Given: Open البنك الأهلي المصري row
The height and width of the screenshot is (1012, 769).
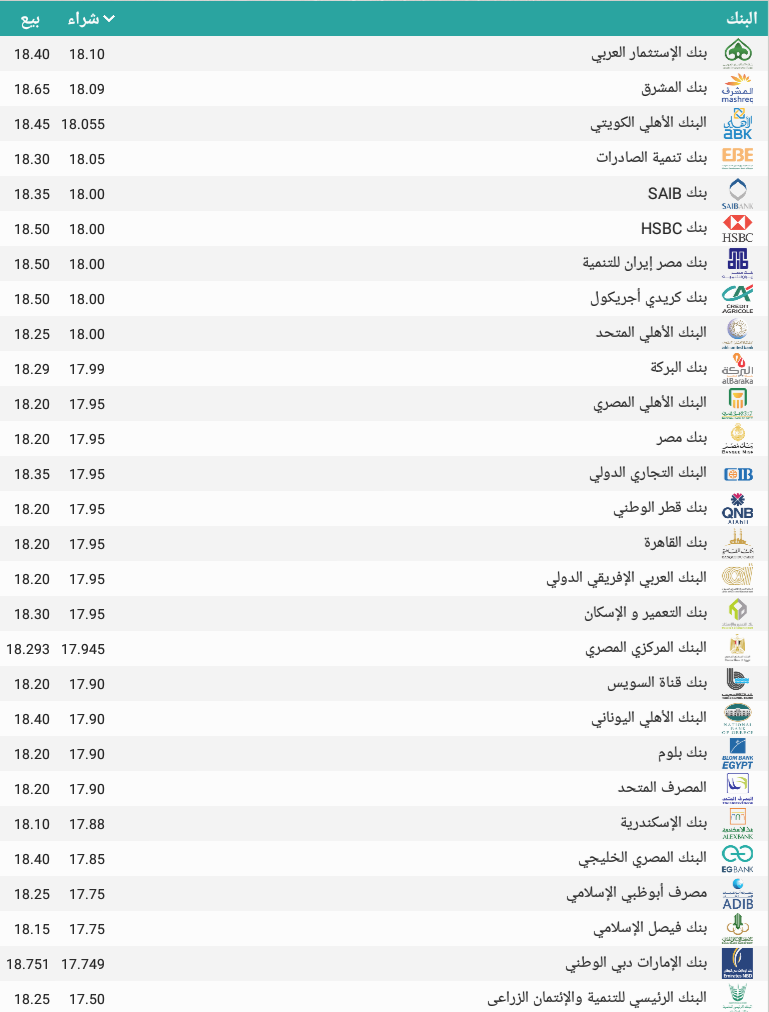Looking at the screenshot, I should (x=649, y=403).
